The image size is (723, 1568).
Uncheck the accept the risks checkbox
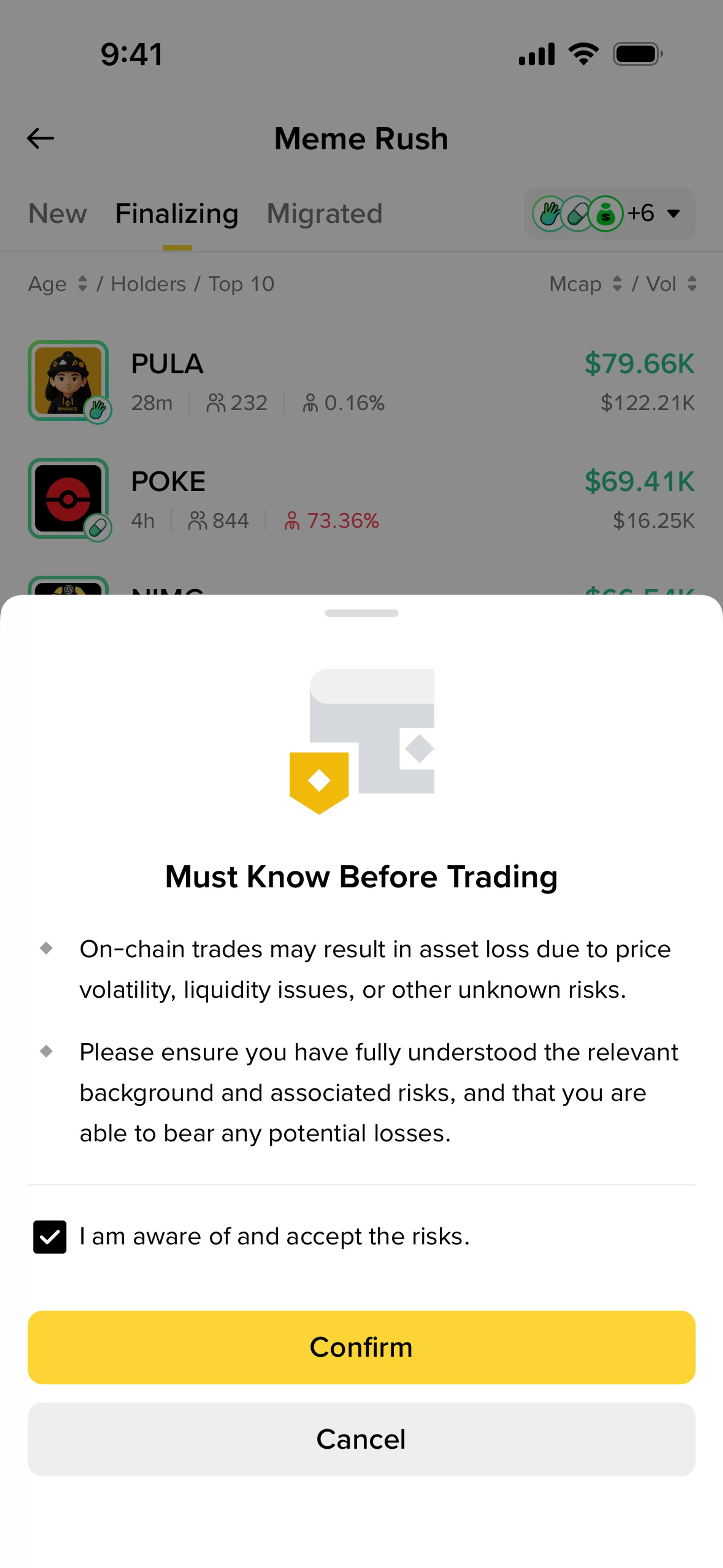(x=50, y=1236)
